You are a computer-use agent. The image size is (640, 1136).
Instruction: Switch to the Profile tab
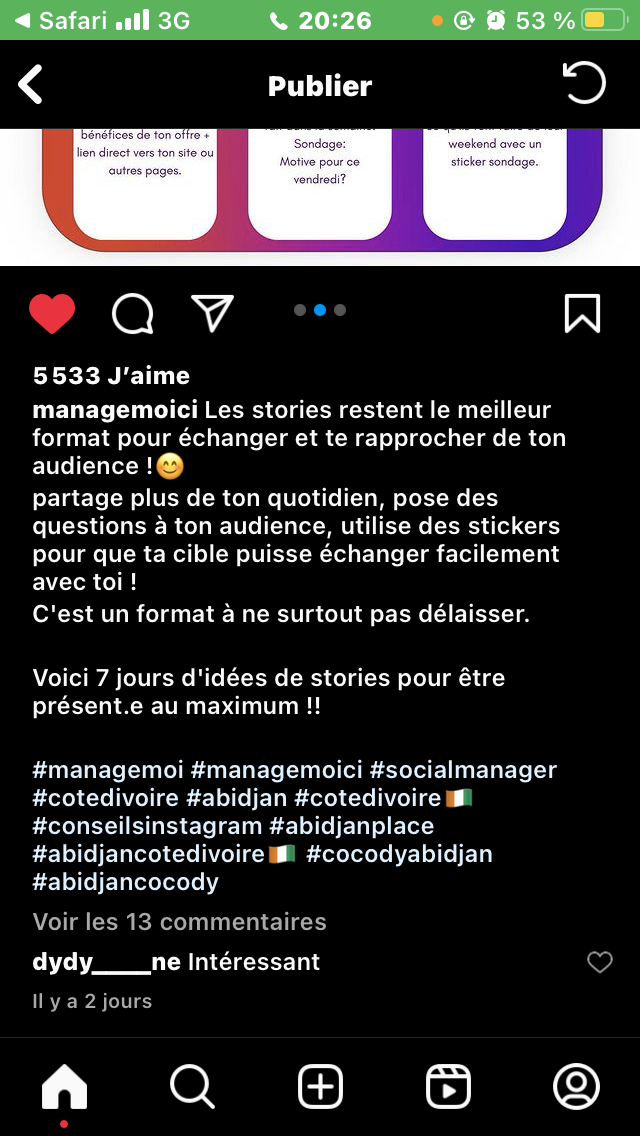pyautogui.click(x=576, y=1087)
